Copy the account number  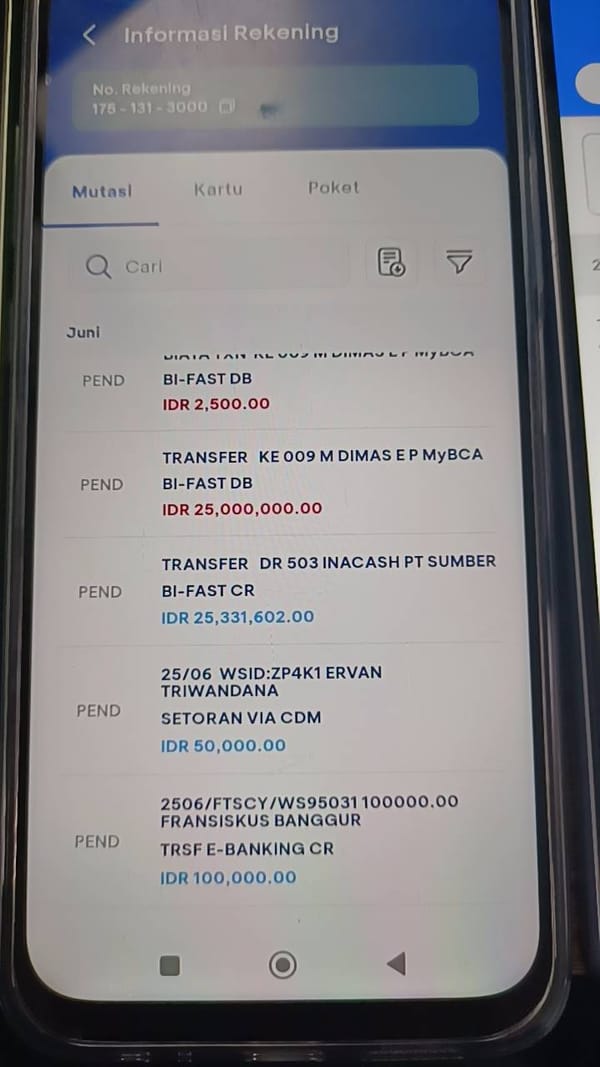pyautogui.click(x=227, y=107)
